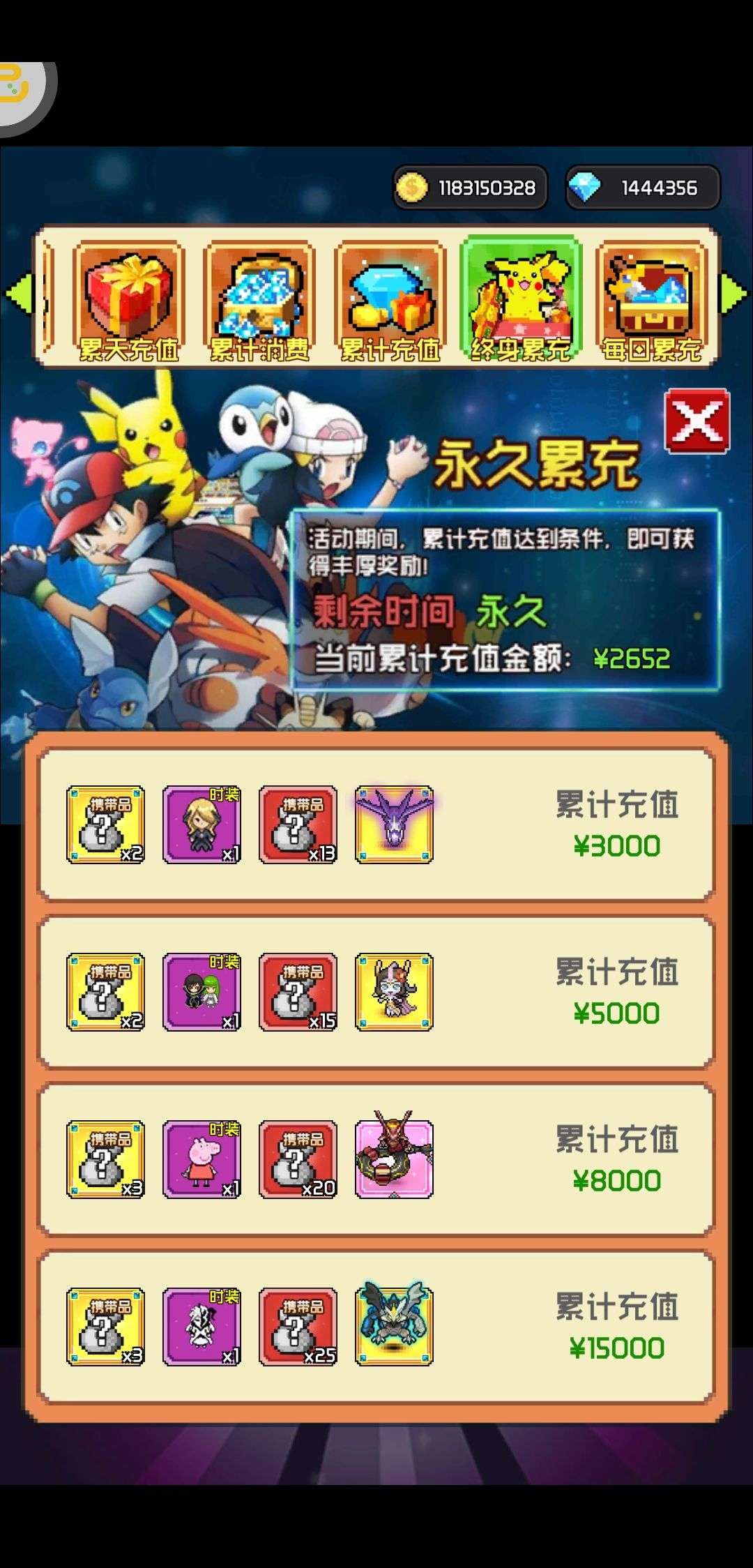Viewport: 753px width, 1568px height.
Task: View the ¥3000 tier fashion costume reward
Action: pyautogui.click(x=202, y=825)
